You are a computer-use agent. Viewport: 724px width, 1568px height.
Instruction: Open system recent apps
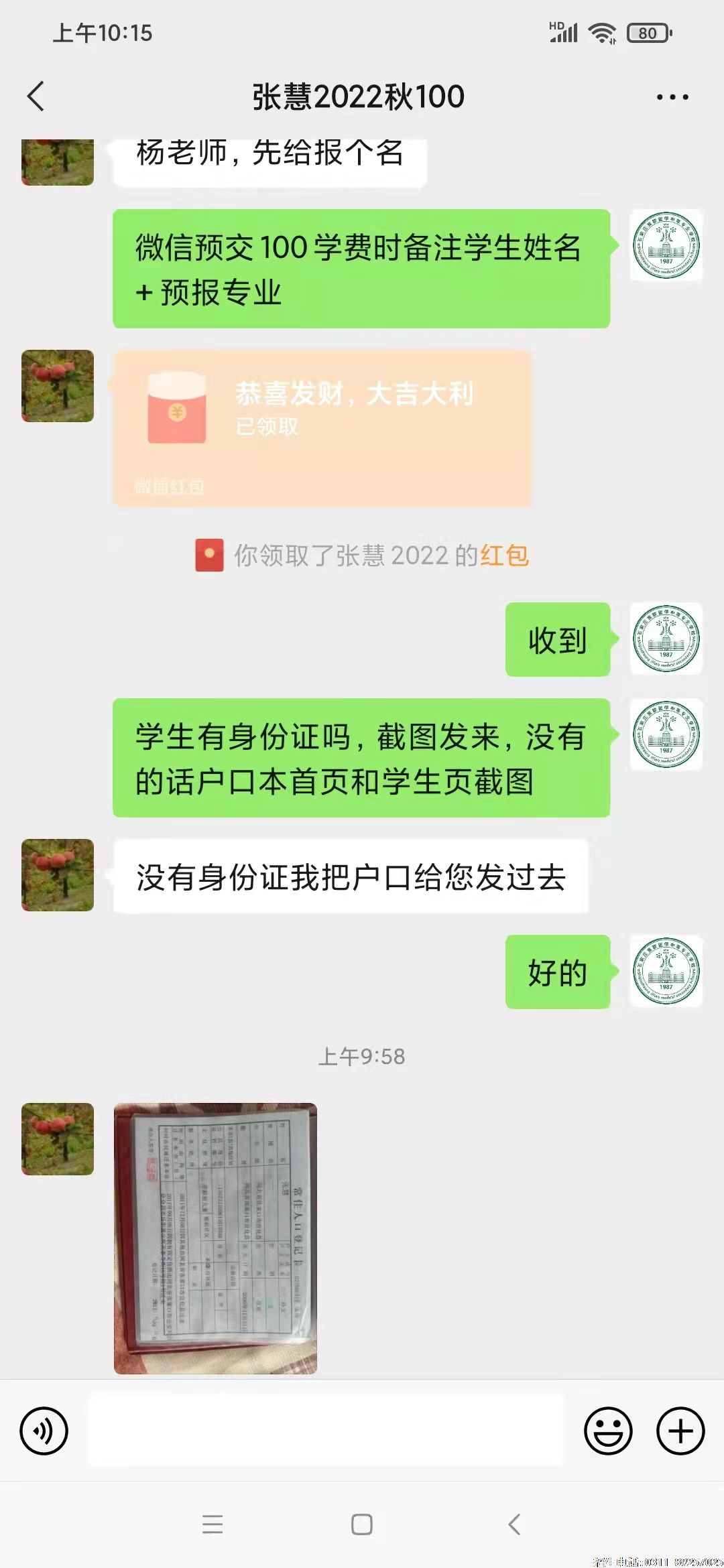(x=213, y=1524)
